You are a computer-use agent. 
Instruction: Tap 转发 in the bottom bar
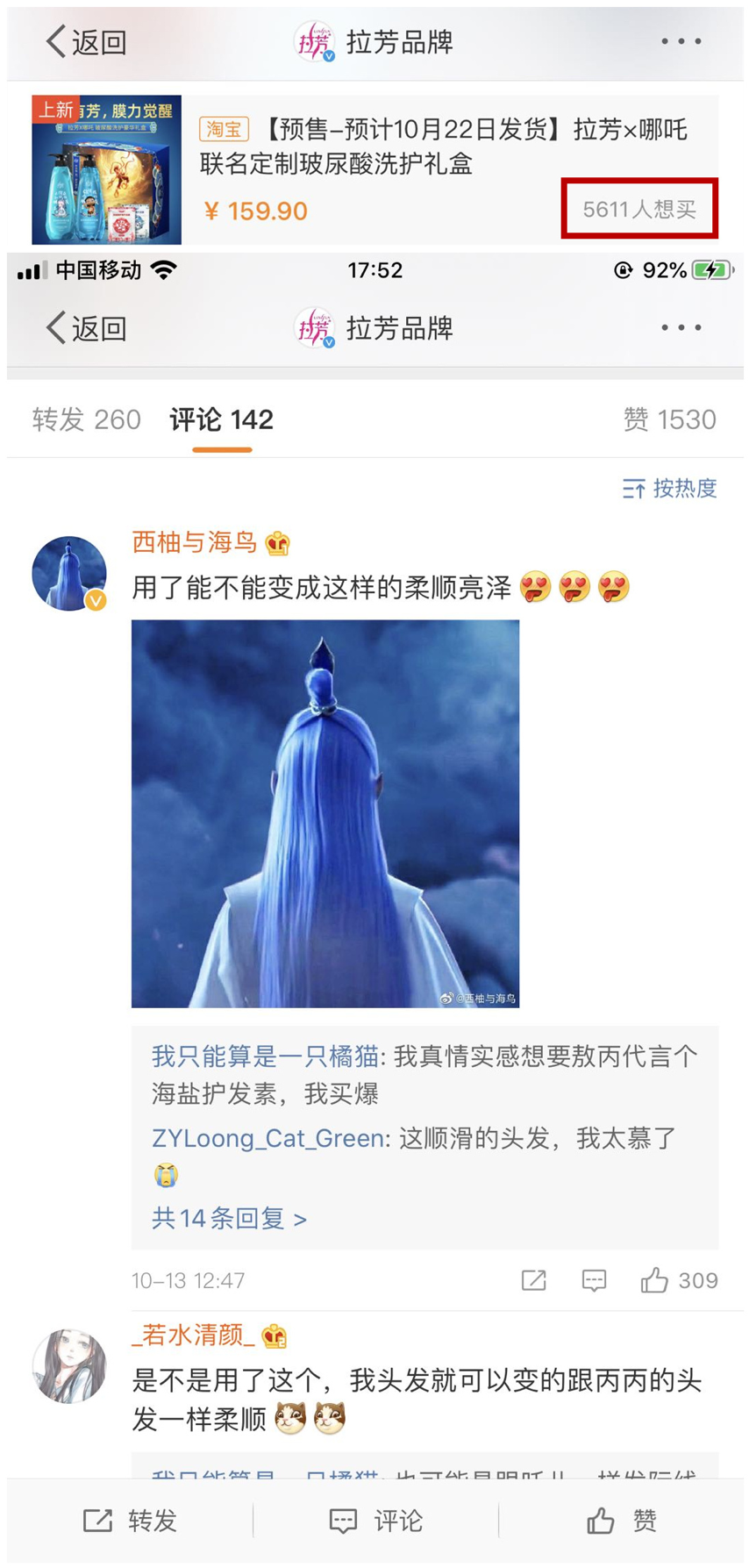tap(130, 1521)
